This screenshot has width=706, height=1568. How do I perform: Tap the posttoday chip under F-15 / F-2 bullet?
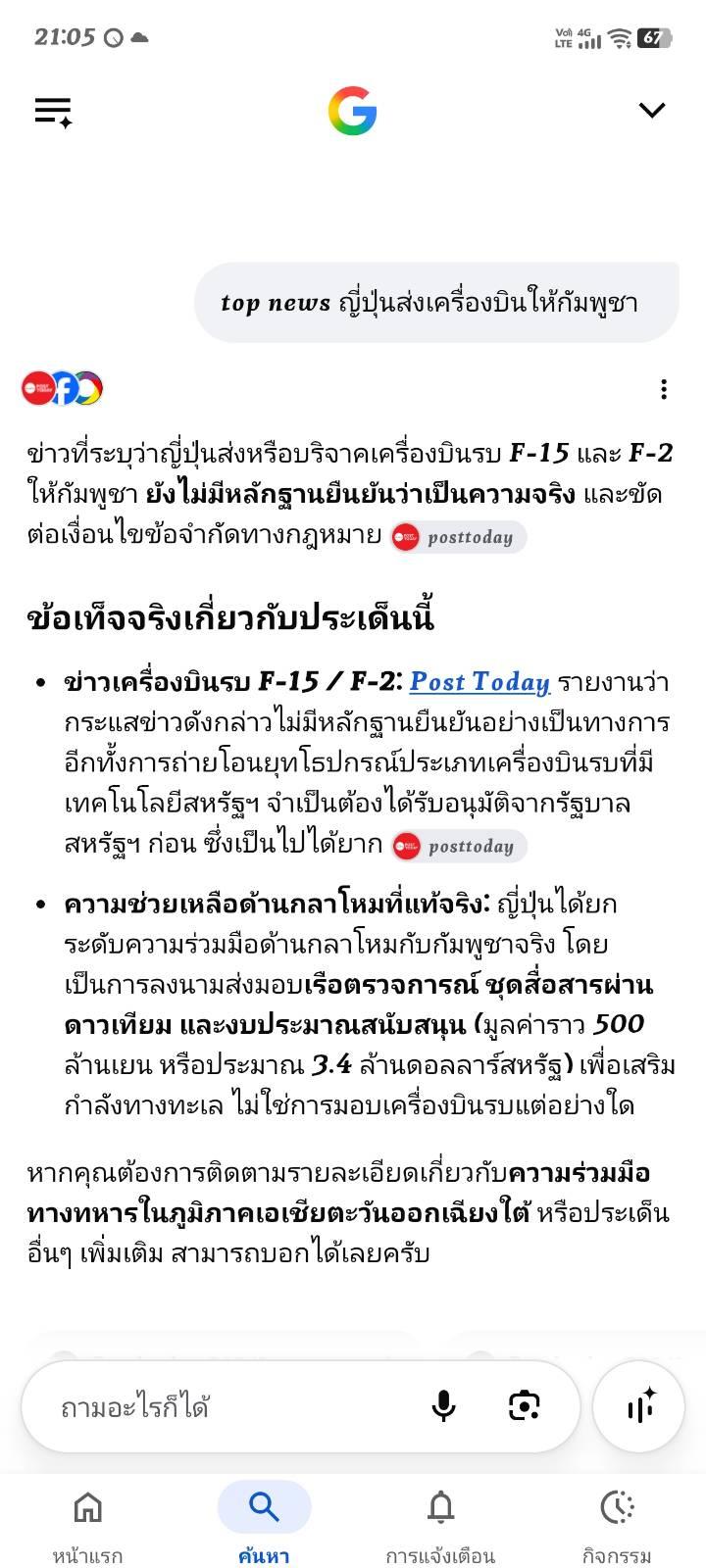coord(458,847)
